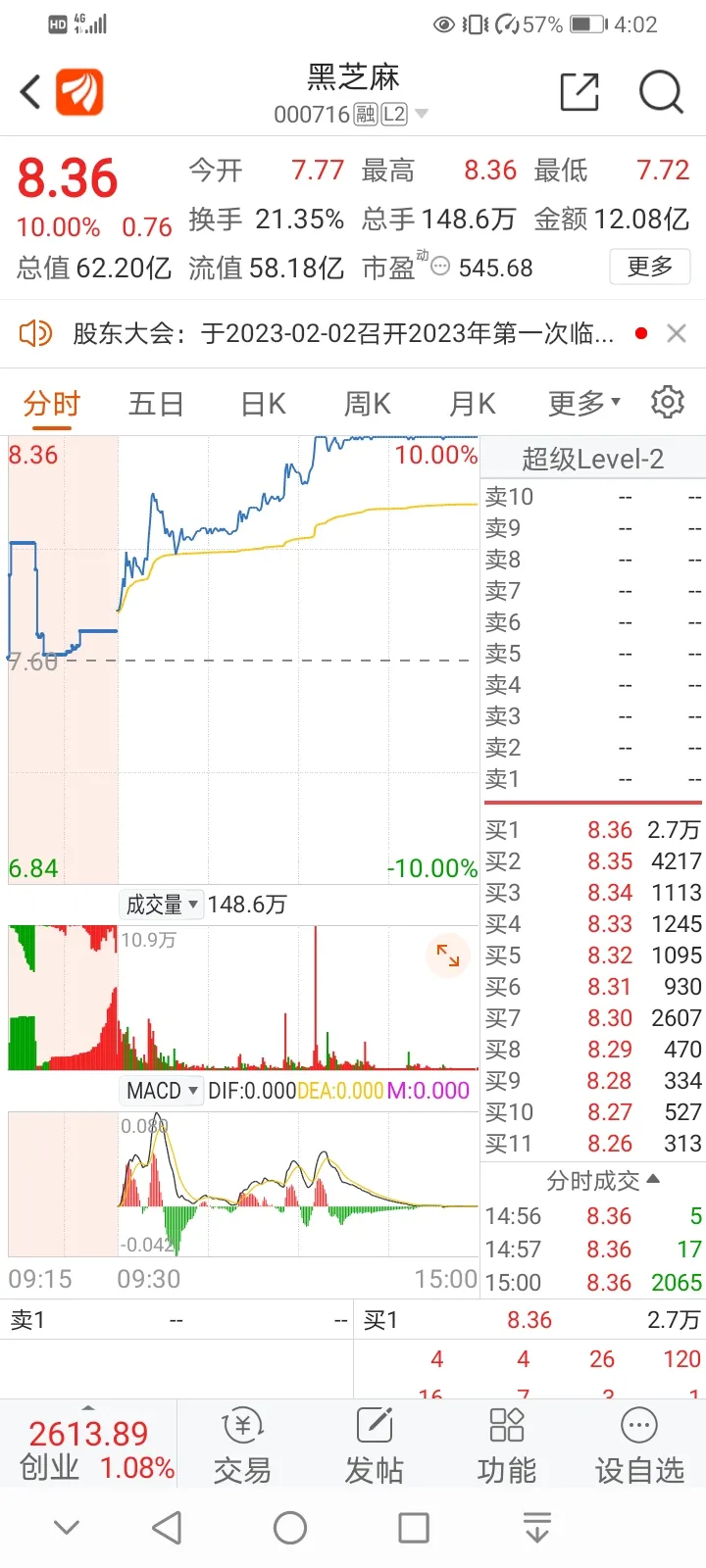Screen dimensions: 706x1568
Task: Add stock via 设自选
Action: (639, 1445)
